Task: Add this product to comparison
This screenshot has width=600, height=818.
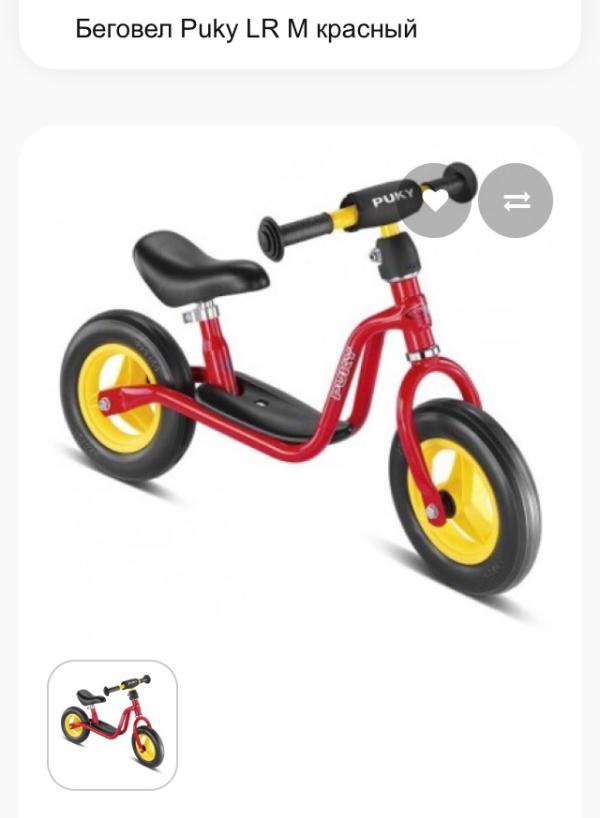Action: click(516, 200)
